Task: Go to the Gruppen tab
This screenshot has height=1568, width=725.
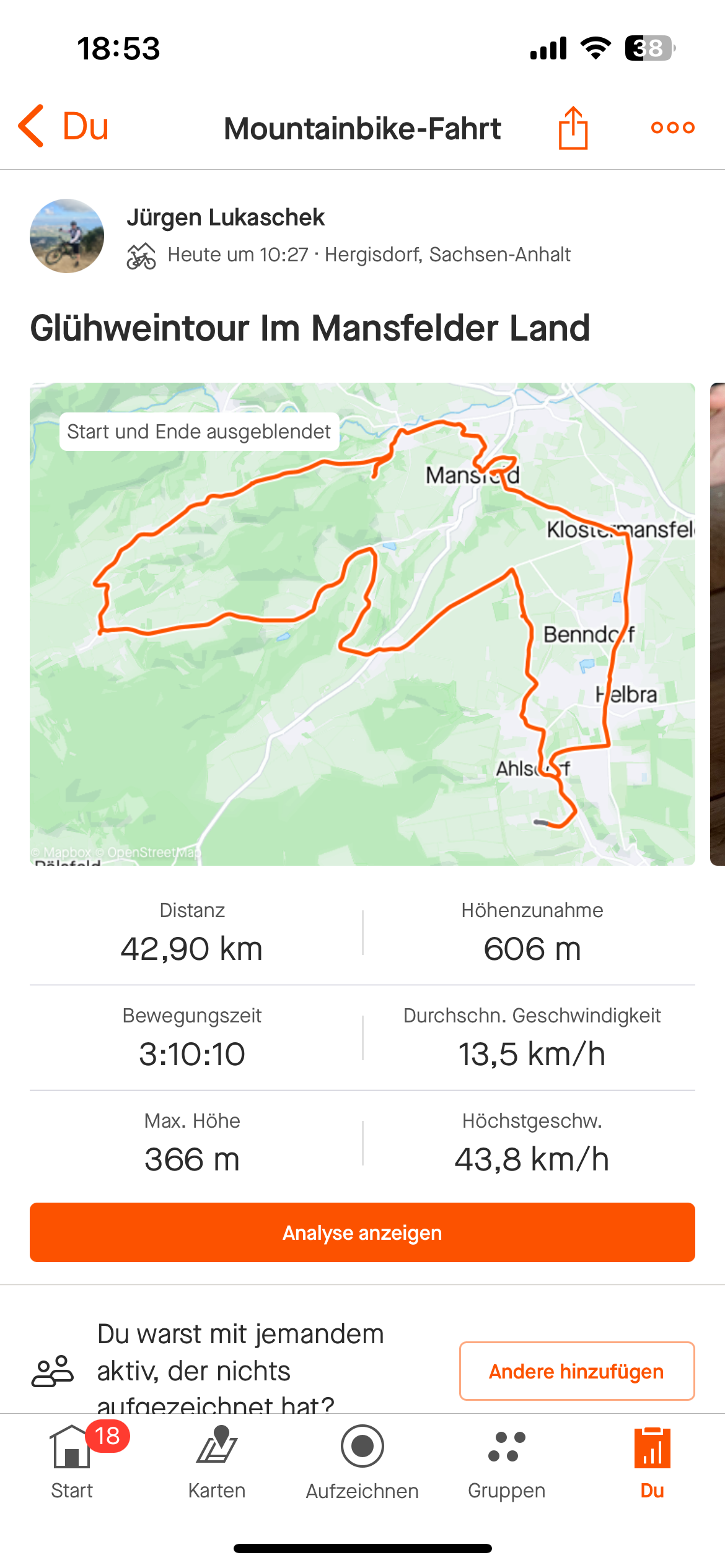Action: click(x=507, y=1461)
